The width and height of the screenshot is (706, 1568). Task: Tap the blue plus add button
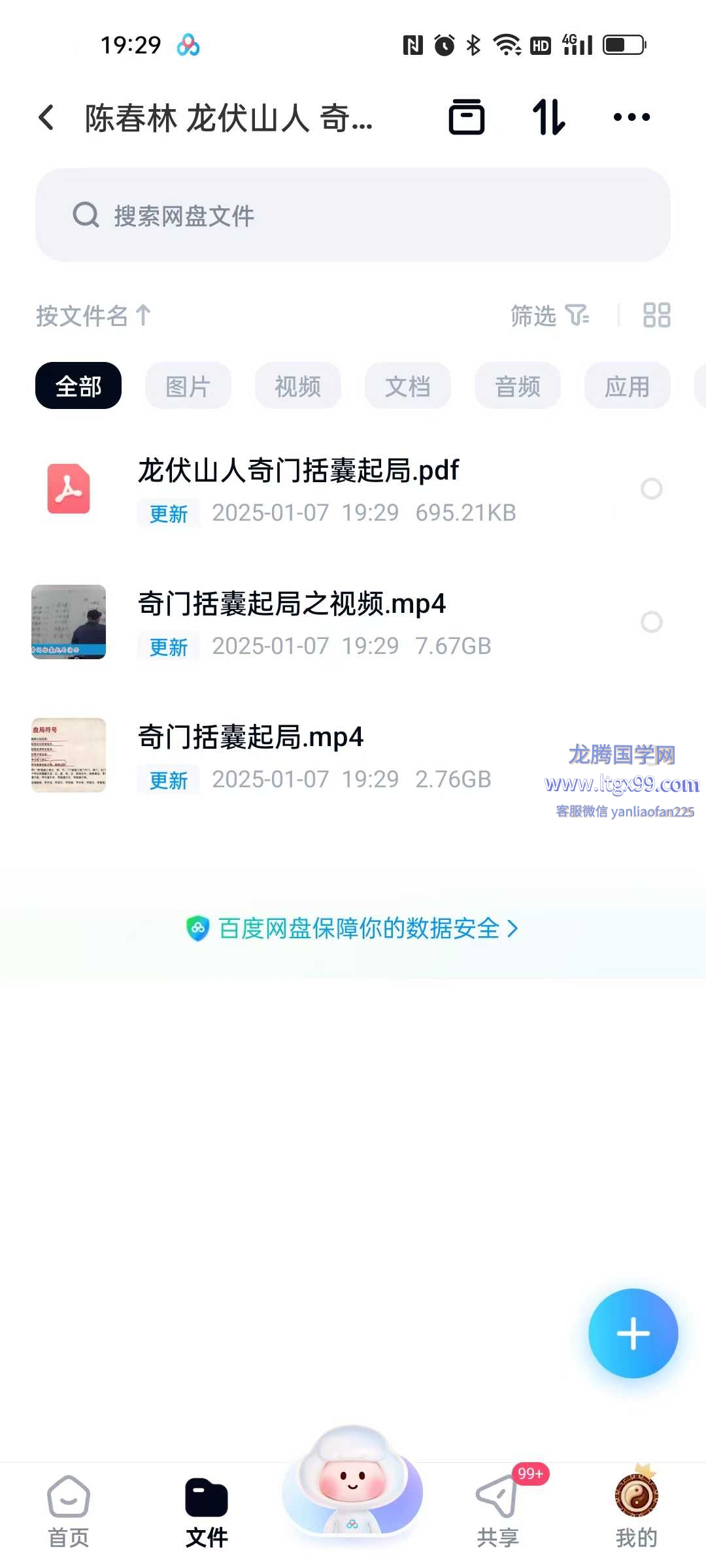(x=633, y=1333)
